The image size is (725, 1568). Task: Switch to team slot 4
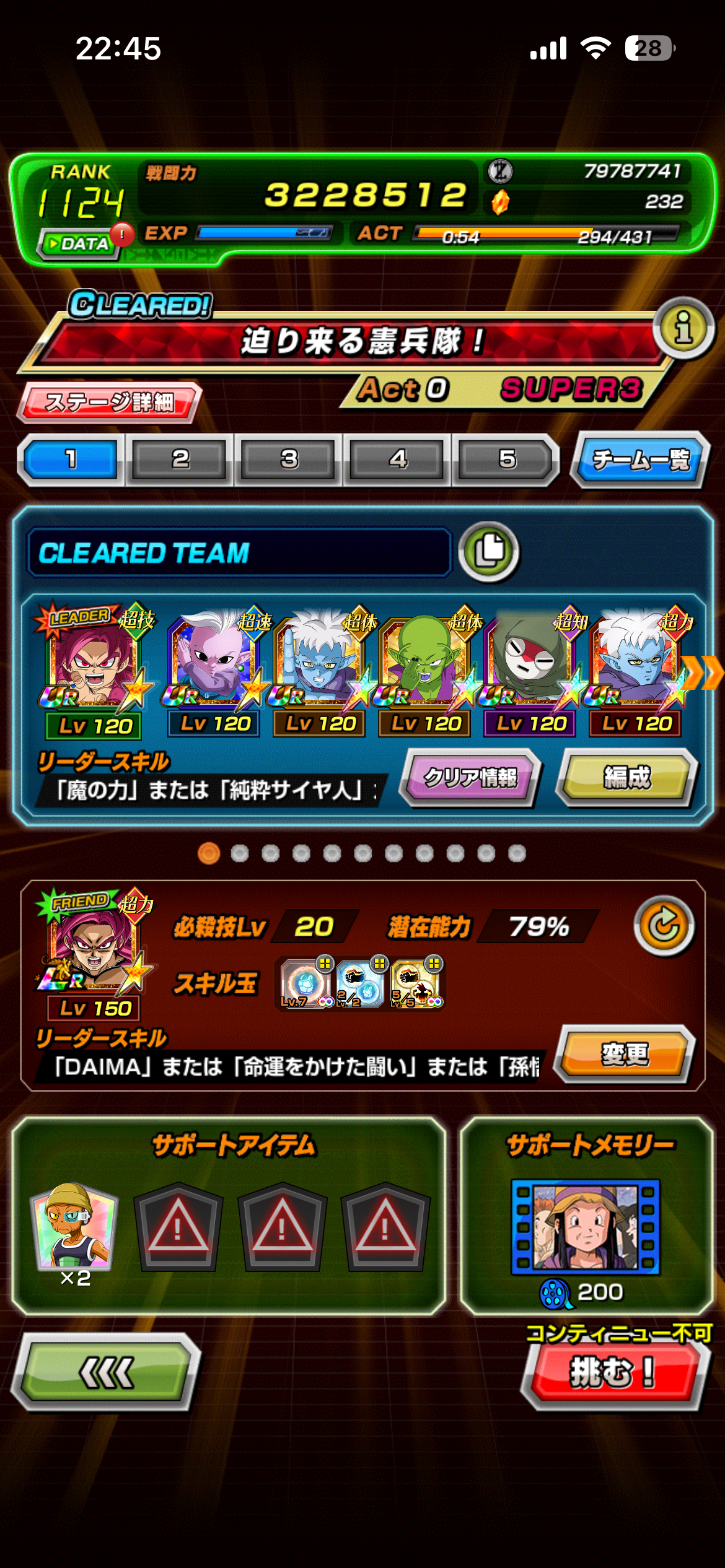click(x=397, y=459)
